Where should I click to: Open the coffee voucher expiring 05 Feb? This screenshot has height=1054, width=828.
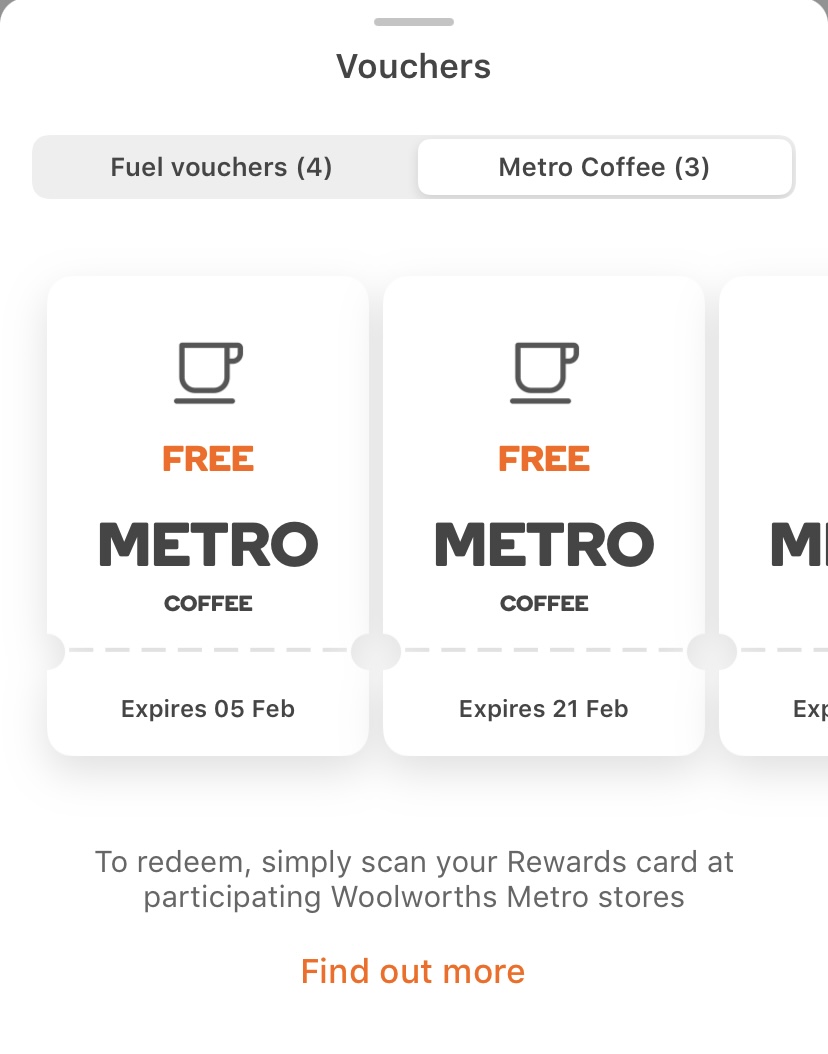coord(208,515)
